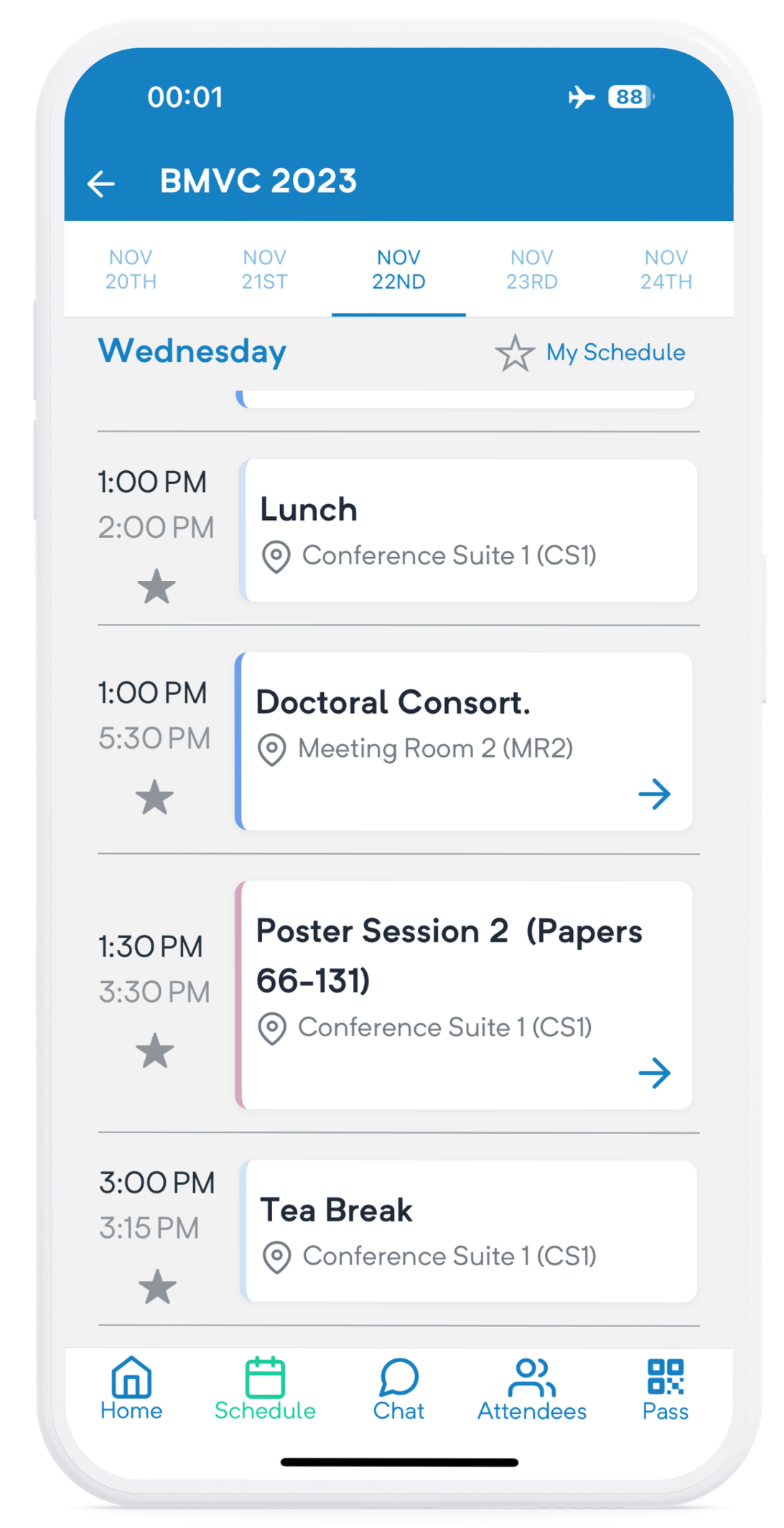The image size is (784, 1528).
Task: Open the Pass tab
Action: pyautogui.click(x=666, y=1389)
